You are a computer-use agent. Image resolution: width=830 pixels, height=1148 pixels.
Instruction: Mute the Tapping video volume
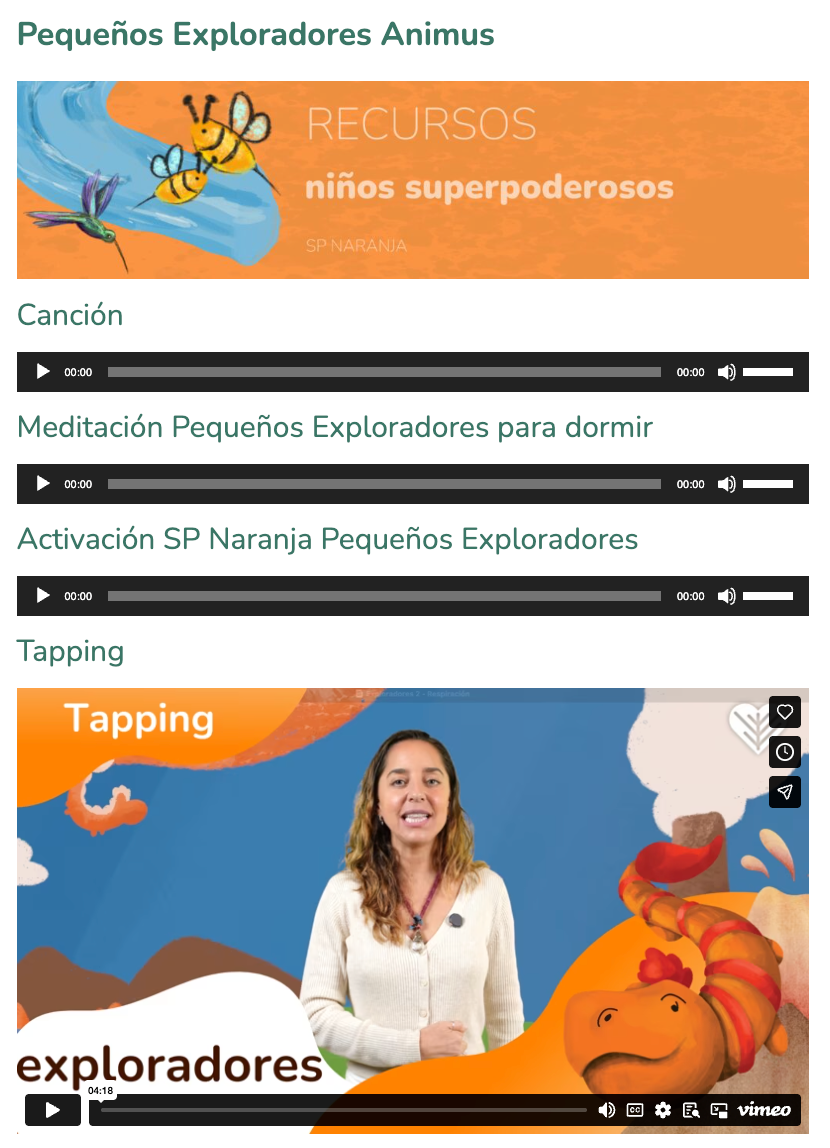(x=607, y=1110)
